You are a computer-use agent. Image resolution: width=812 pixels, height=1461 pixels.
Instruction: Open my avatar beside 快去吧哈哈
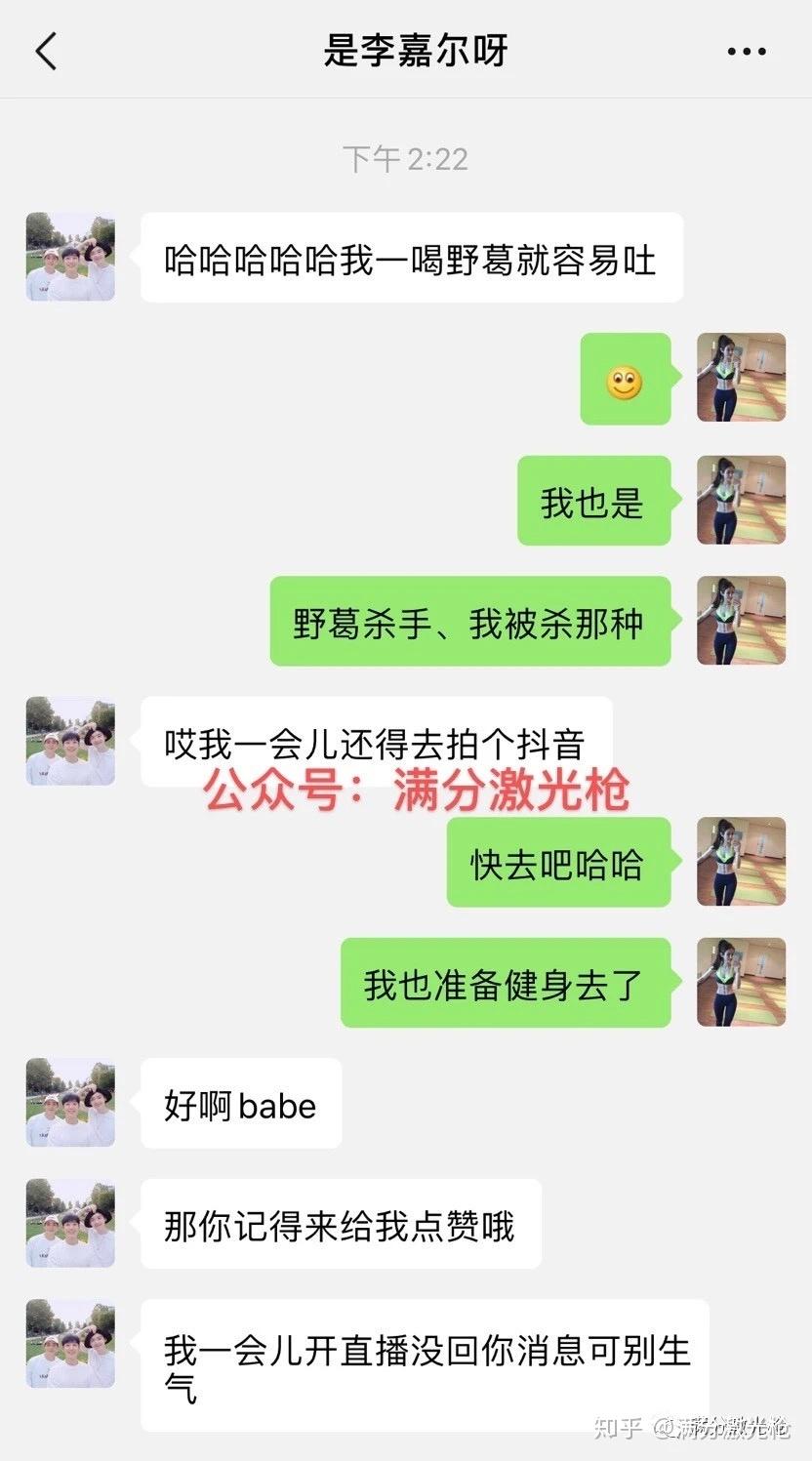(x=741, y=861)
